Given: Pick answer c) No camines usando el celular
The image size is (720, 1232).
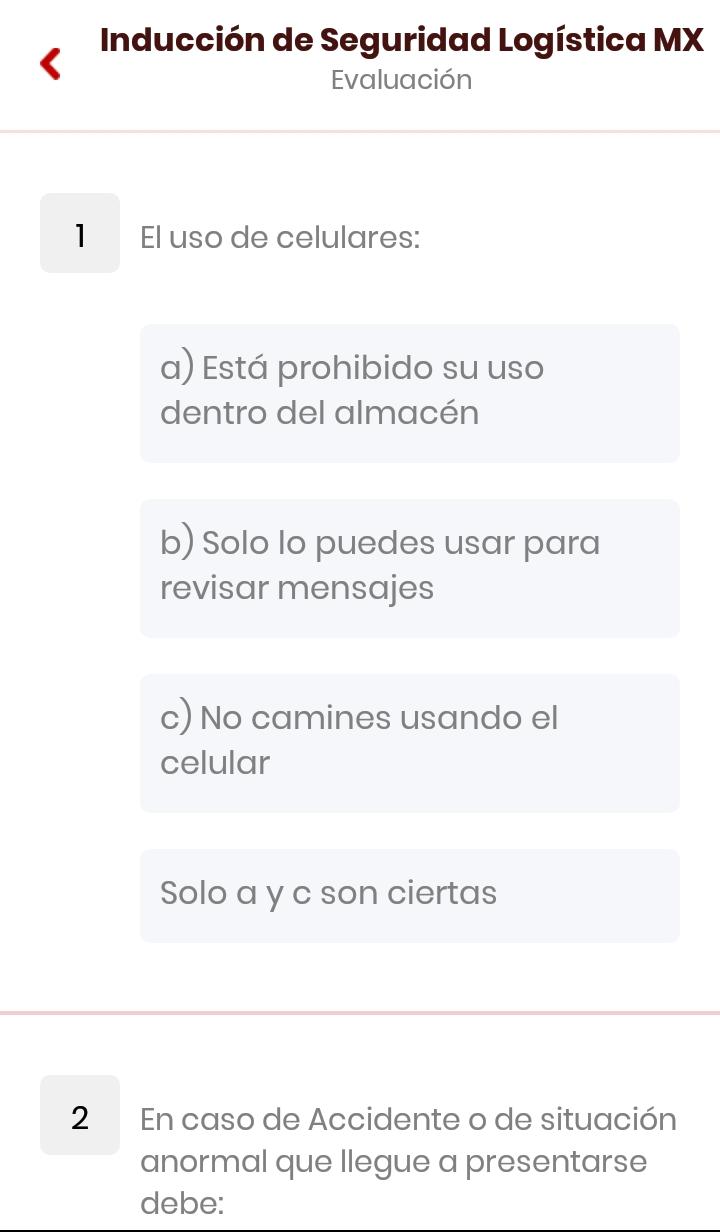Looking at the screenshot, I should 410,743.
